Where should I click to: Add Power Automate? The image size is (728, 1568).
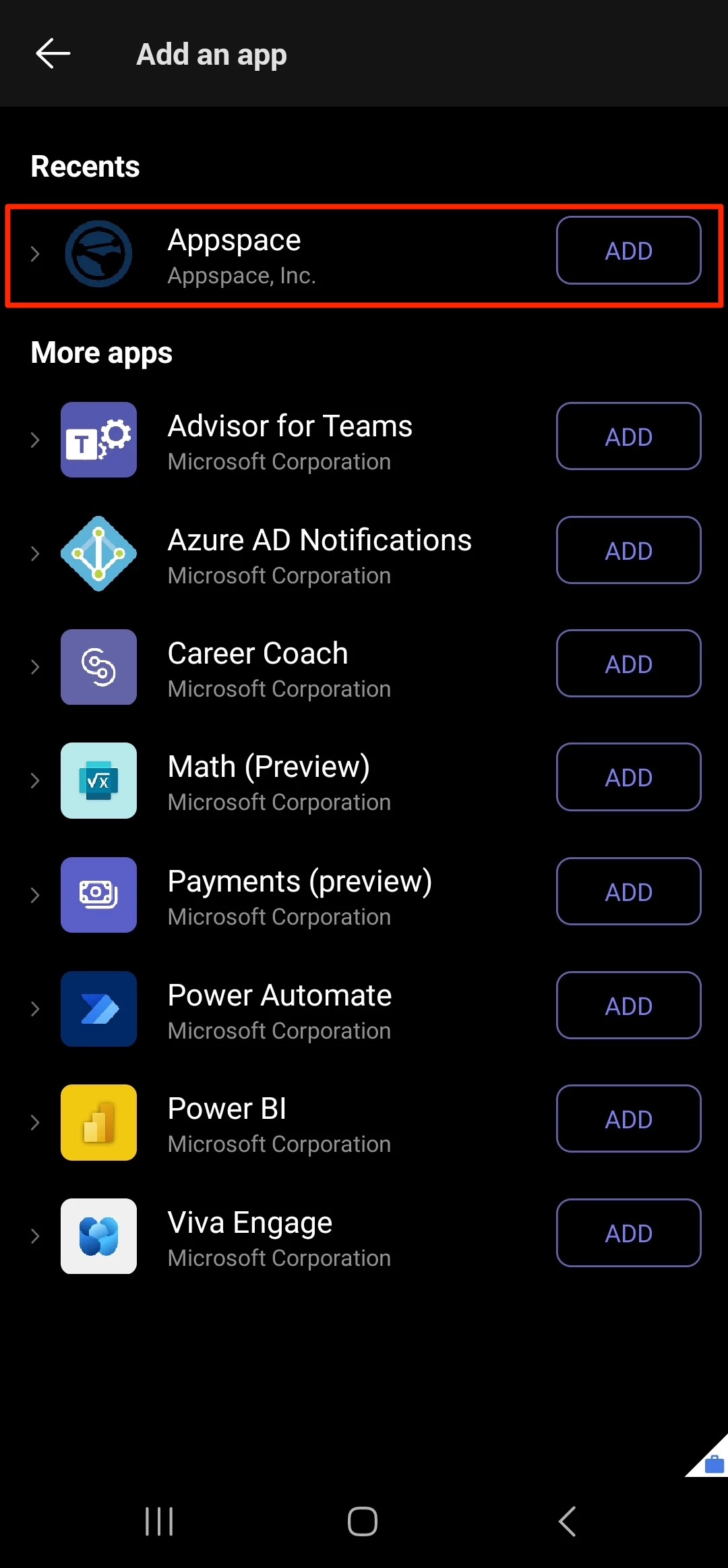tap(628, 1006)
